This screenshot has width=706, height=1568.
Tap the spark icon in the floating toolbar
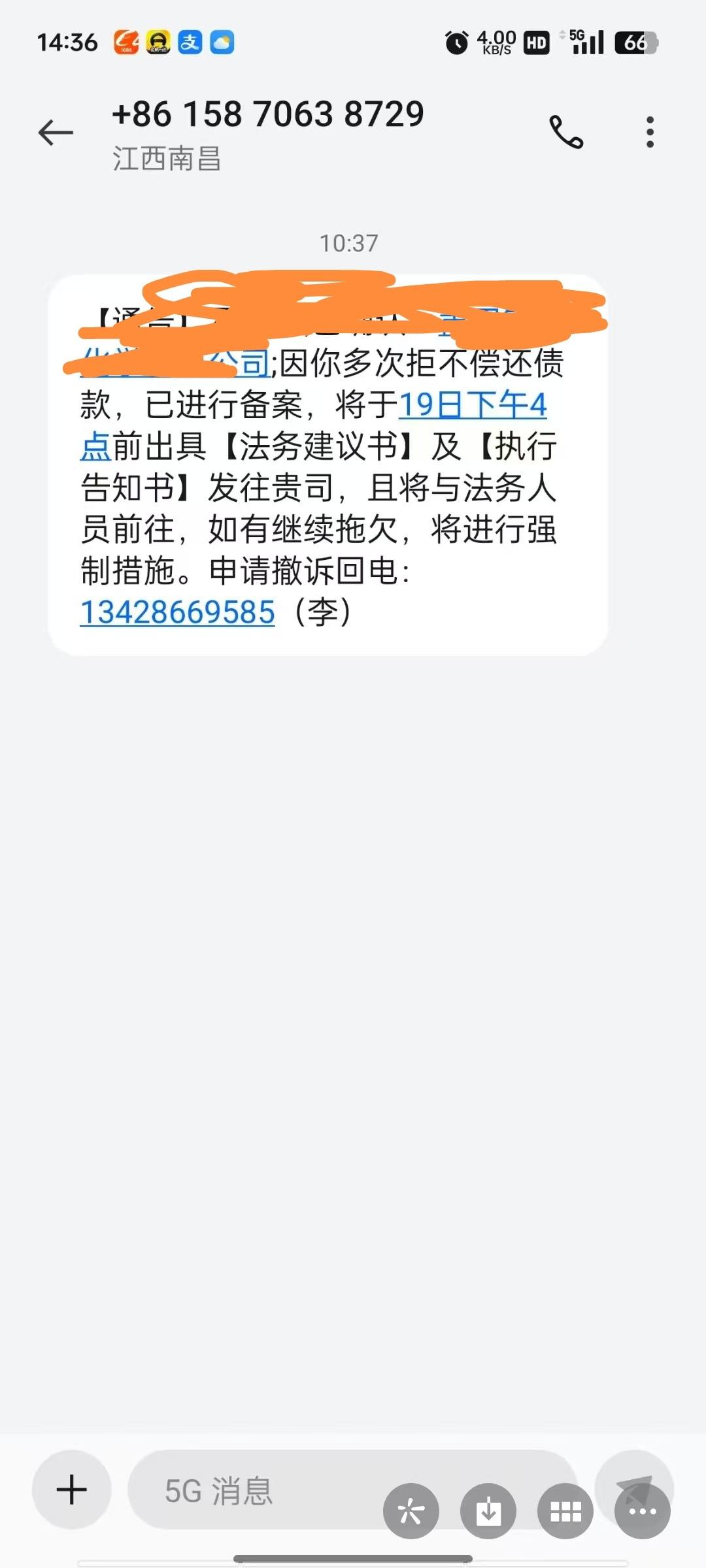pos(411,1511)
